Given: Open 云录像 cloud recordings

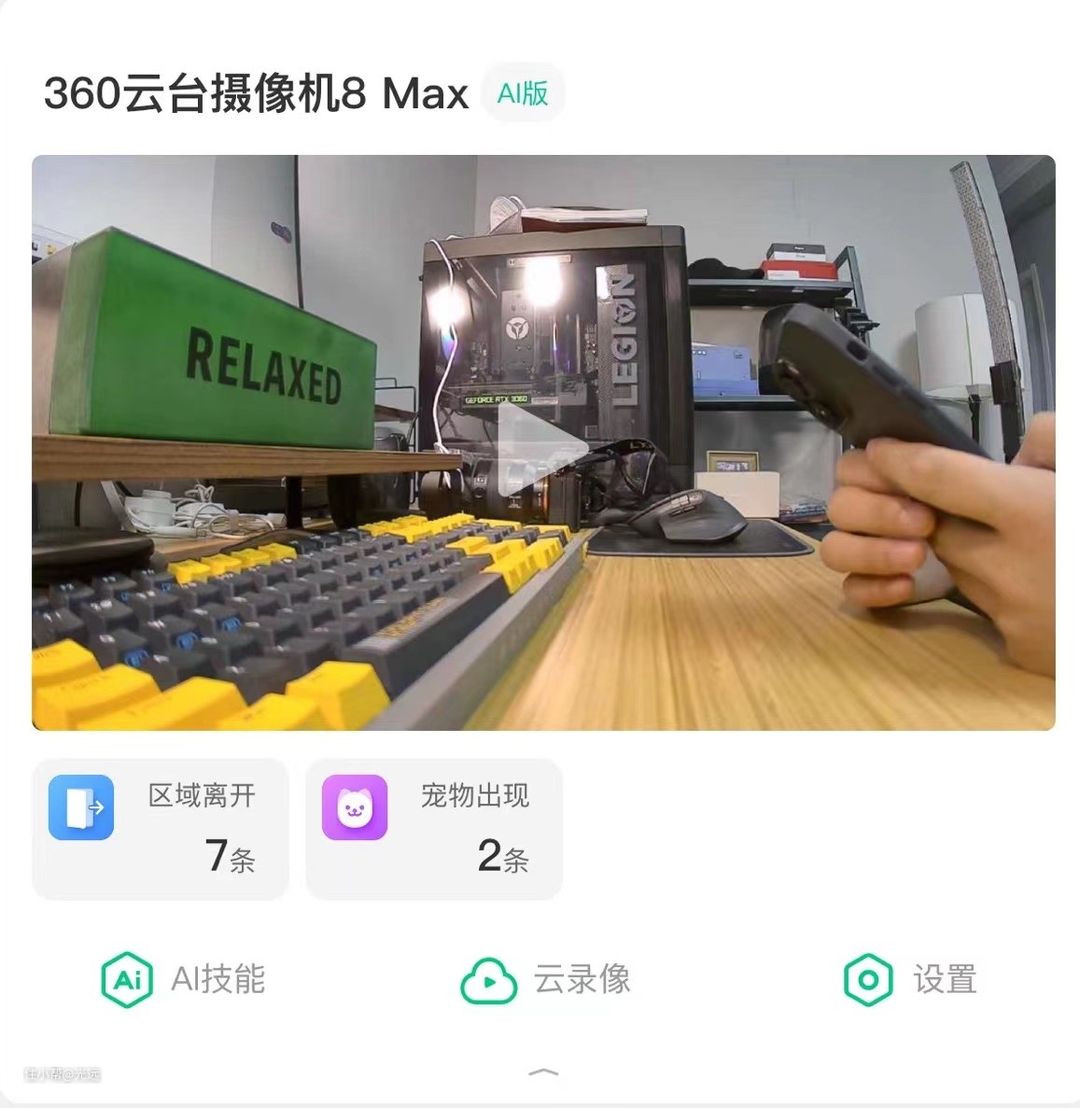Looking at the screenshot, I should pos(546,979).
